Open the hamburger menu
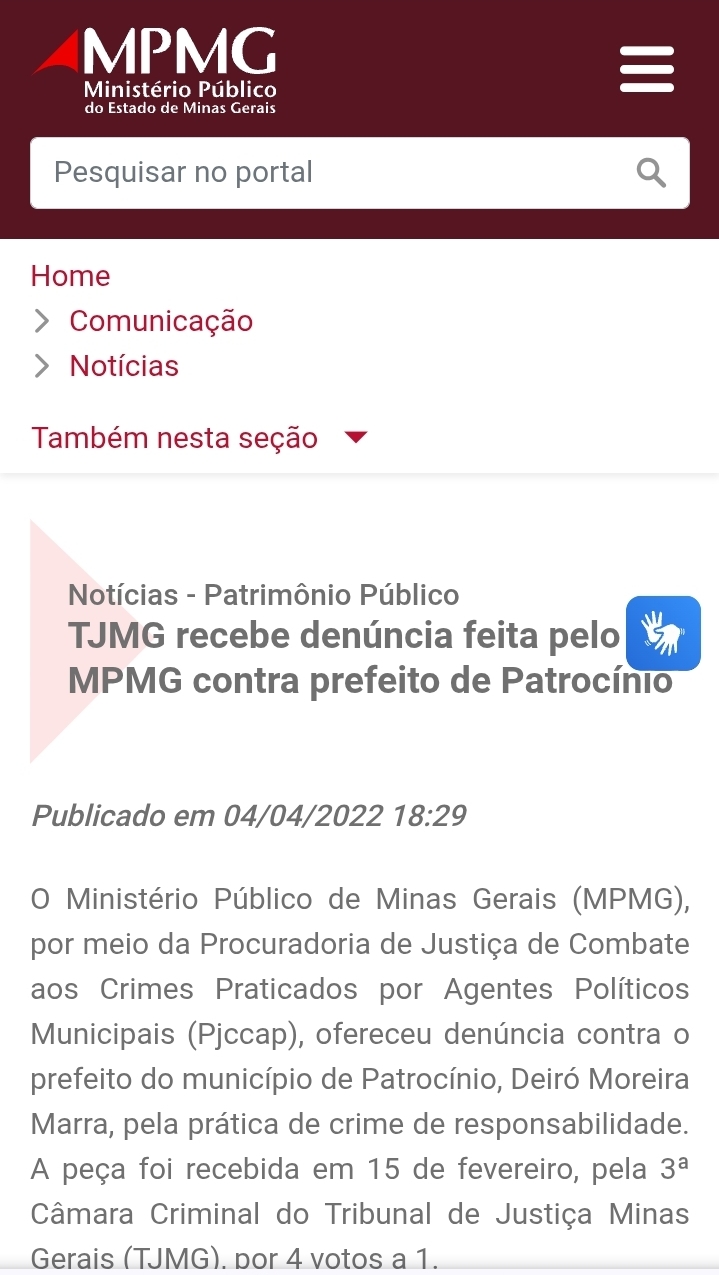 click(646, 70)
